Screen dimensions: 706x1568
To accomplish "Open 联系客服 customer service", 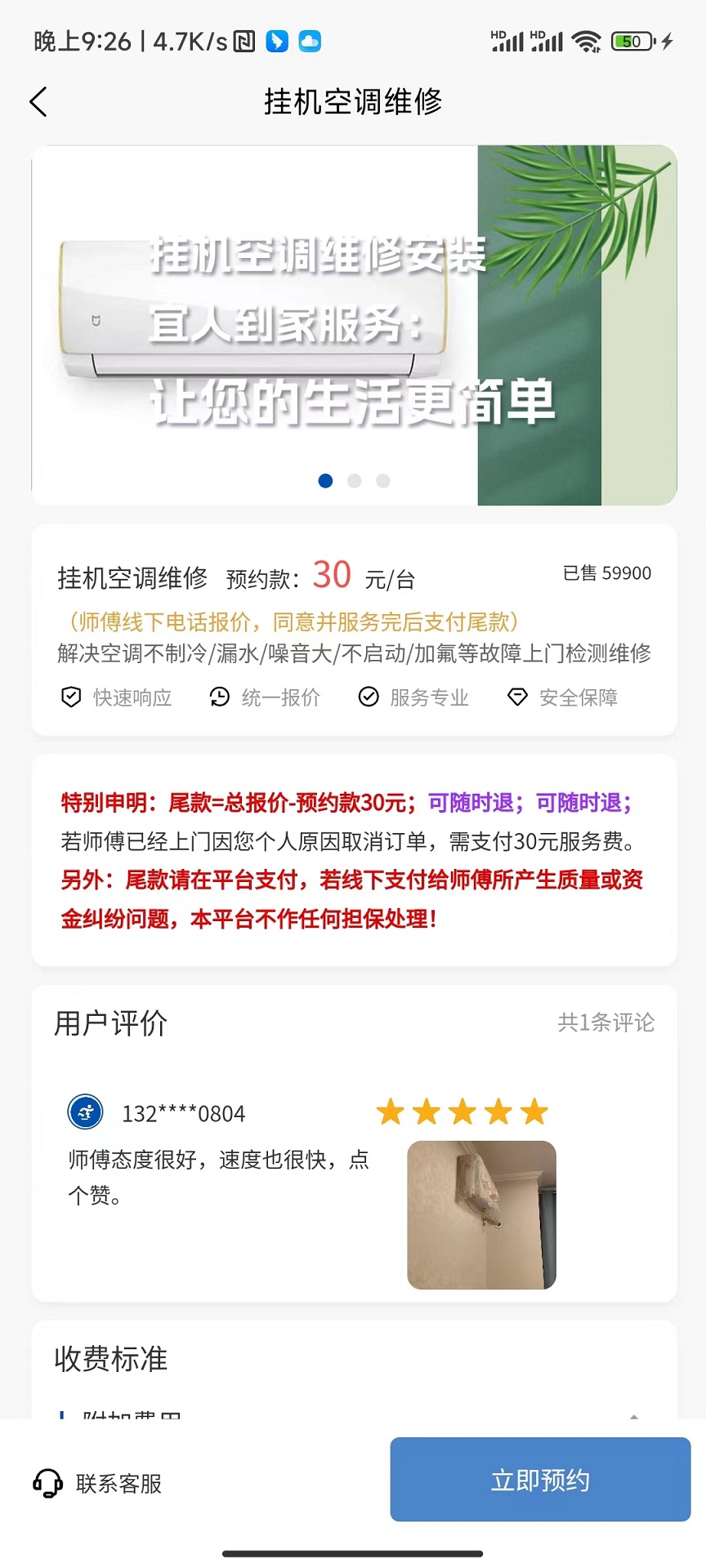I will click(98, 1483).
